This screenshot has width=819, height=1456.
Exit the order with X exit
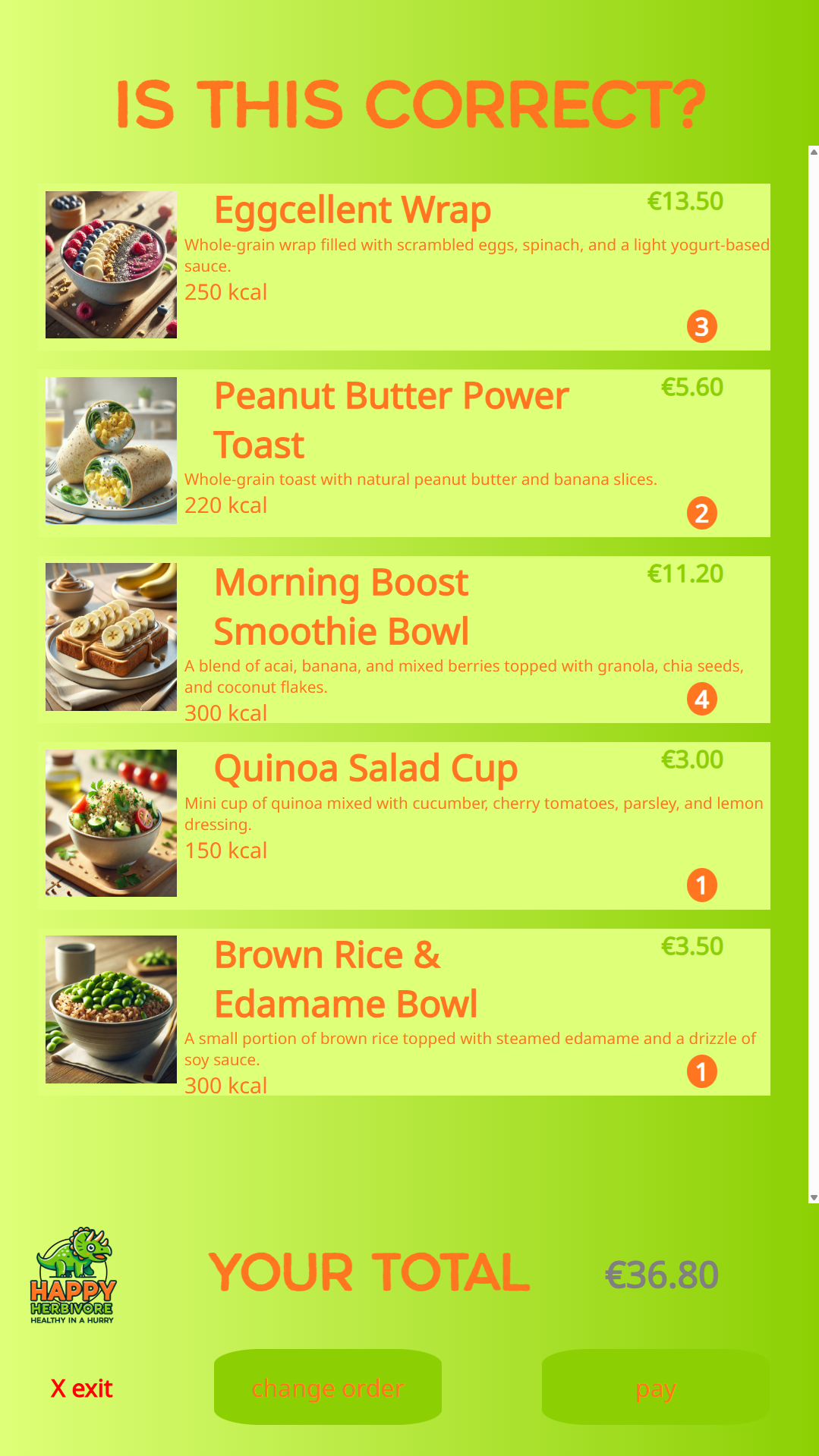point(81,1388)
